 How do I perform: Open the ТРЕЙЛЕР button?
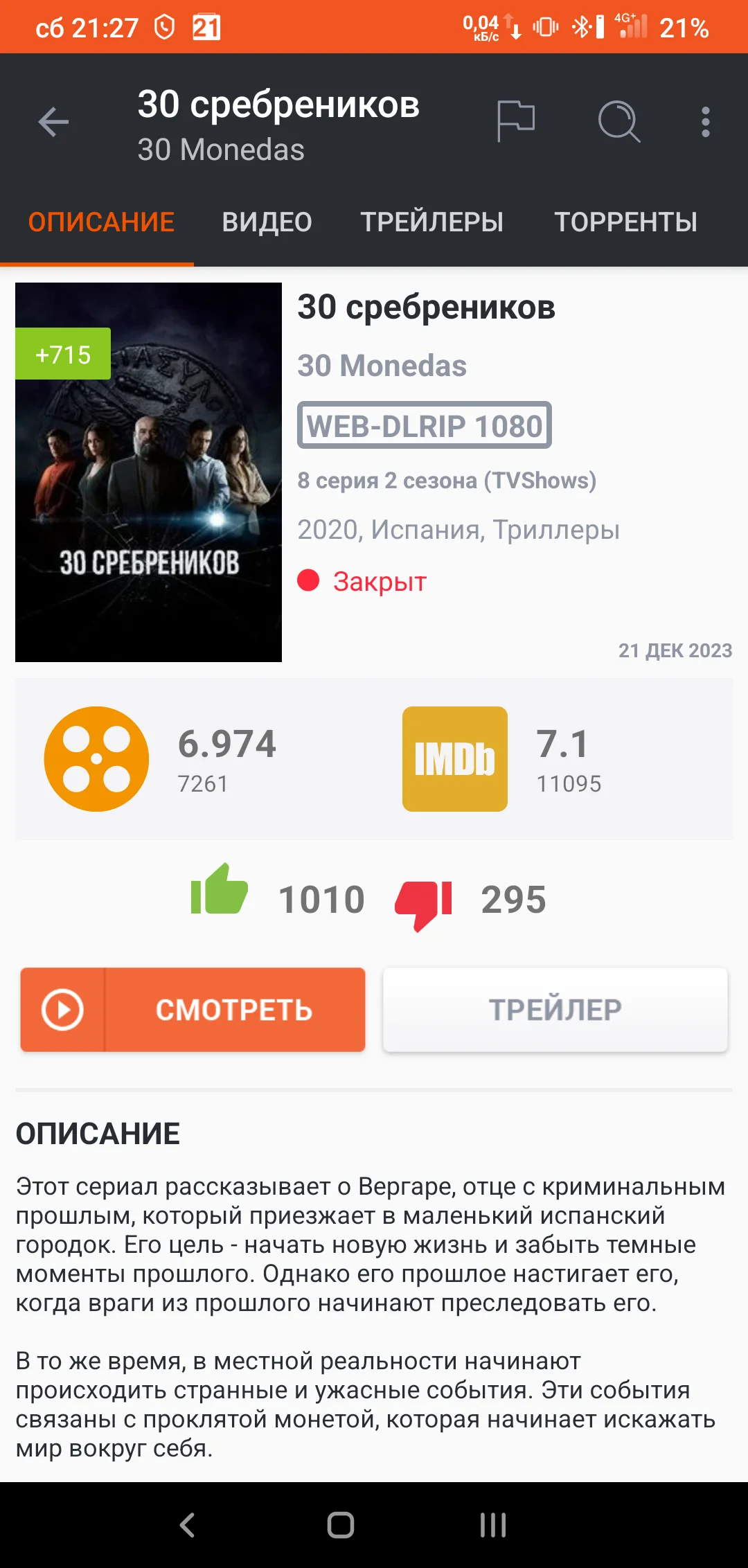coord(555,1009)
